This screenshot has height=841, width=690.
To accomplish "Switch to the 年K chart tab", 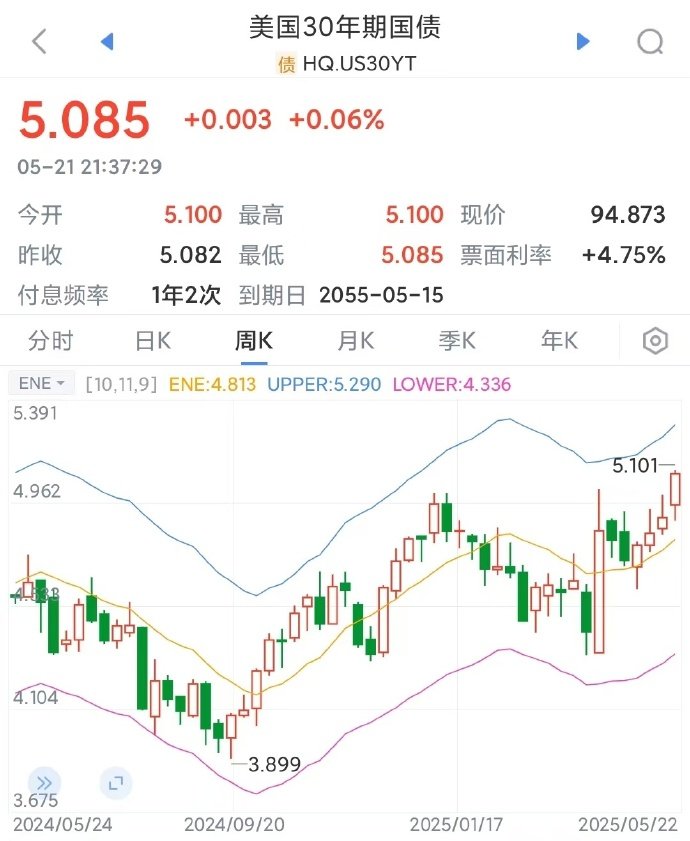I will [559, 341].
